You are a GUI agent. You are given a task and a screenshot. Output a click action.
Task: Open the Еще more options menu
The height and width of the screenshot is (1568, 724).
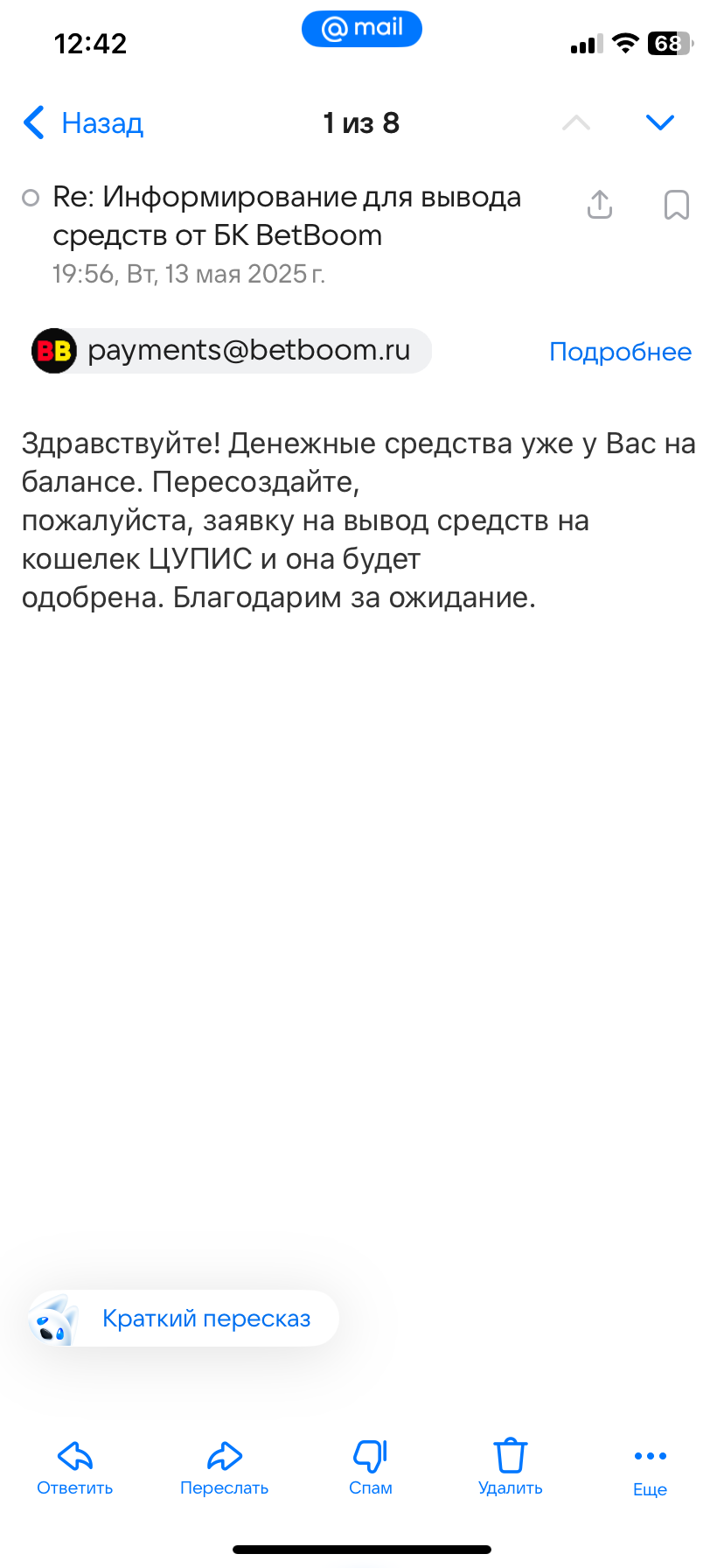click(x=650, y=1467)
